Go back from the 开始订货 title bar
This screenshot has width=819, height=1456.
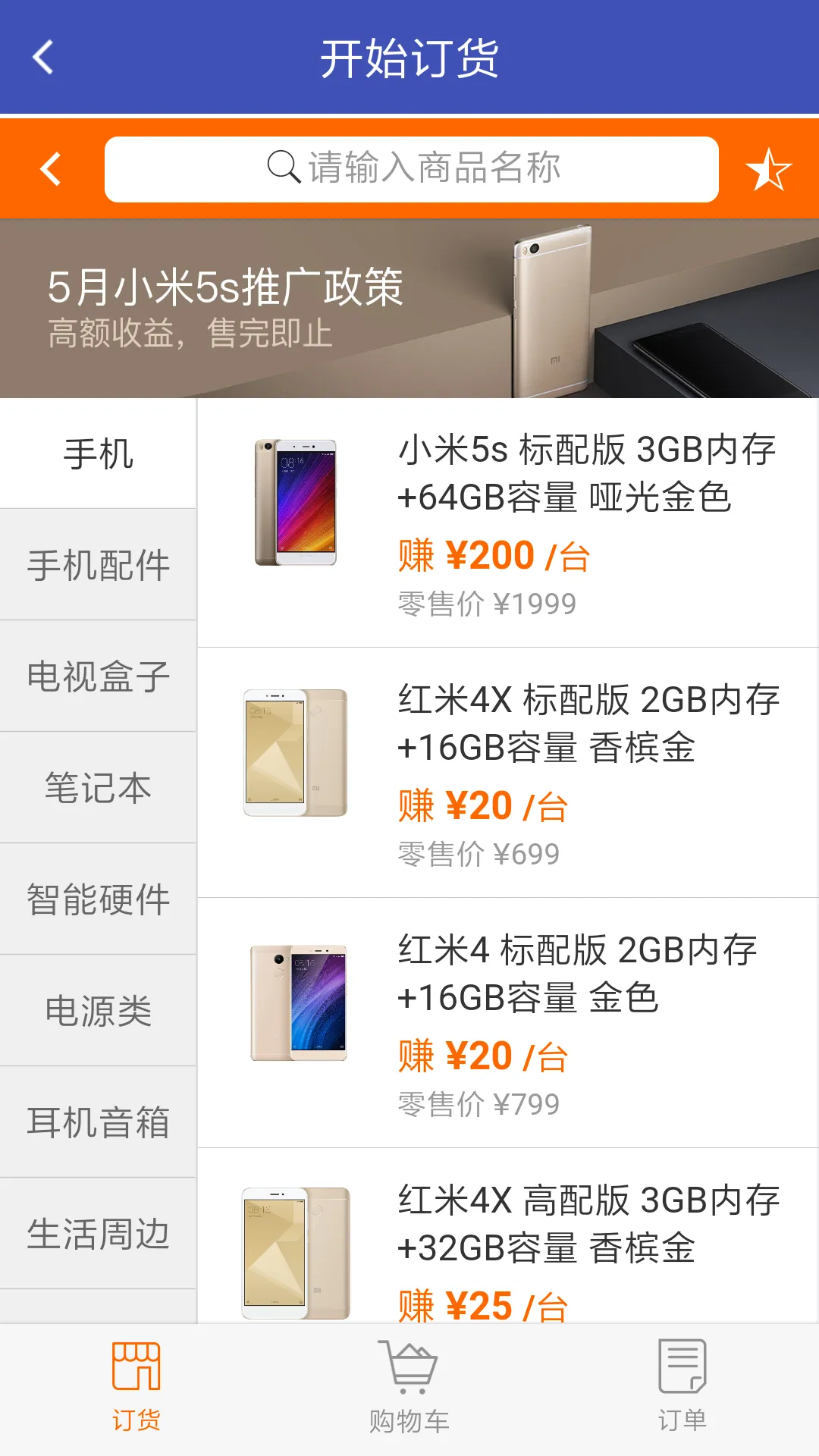coord(43,58)
